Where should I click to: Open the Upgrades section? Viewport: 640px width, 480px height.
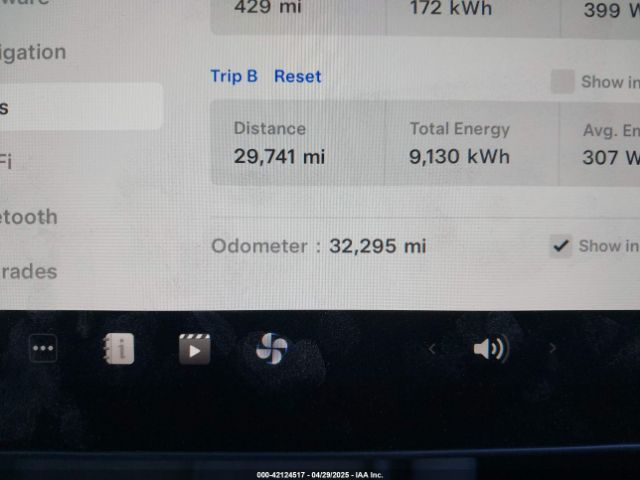(30, 271)
